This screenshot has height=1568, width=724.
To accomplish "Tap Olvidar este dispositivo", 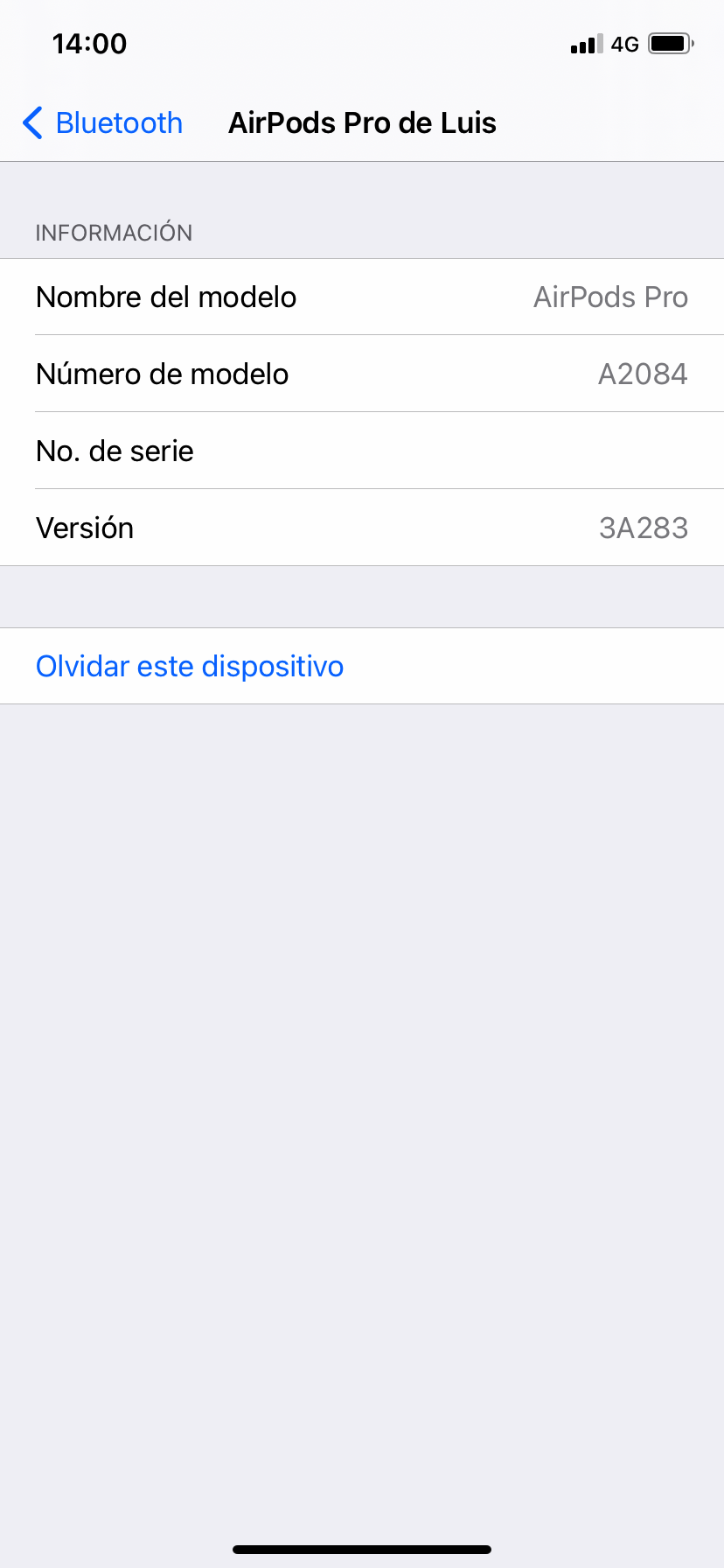I will pos(362,666).
